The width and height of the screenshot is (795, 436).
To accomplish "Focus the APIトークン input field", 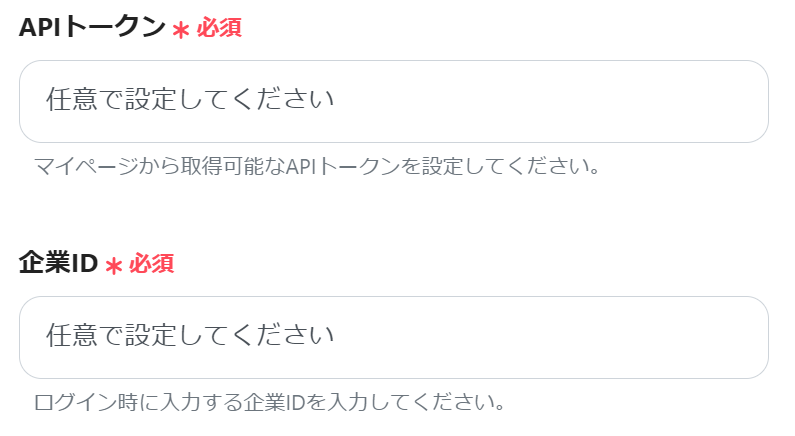I will click(x=393, y=101).
